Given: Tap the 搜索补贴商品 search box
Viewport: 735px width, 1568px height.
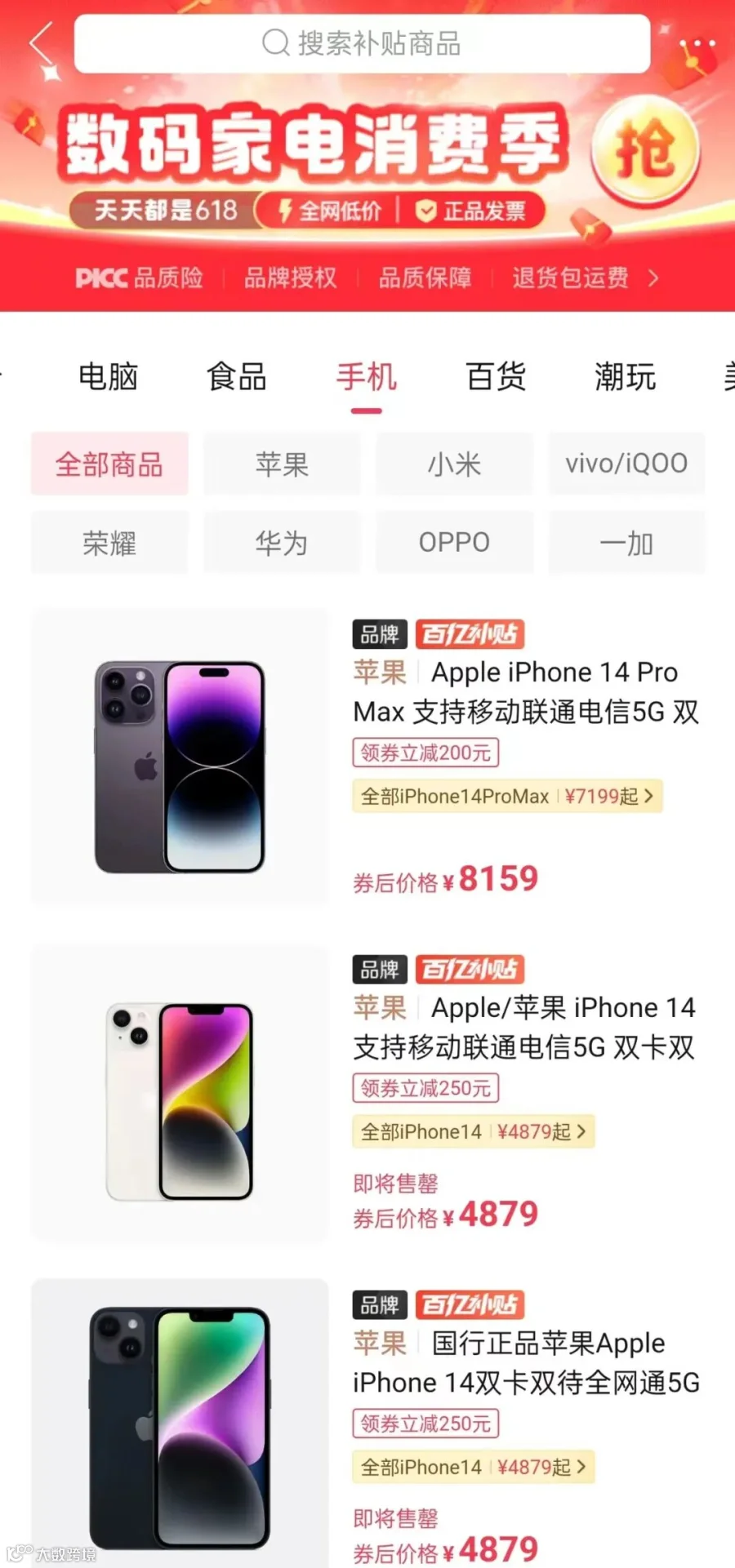Looking at the screenshot, I should pos(362,43).
